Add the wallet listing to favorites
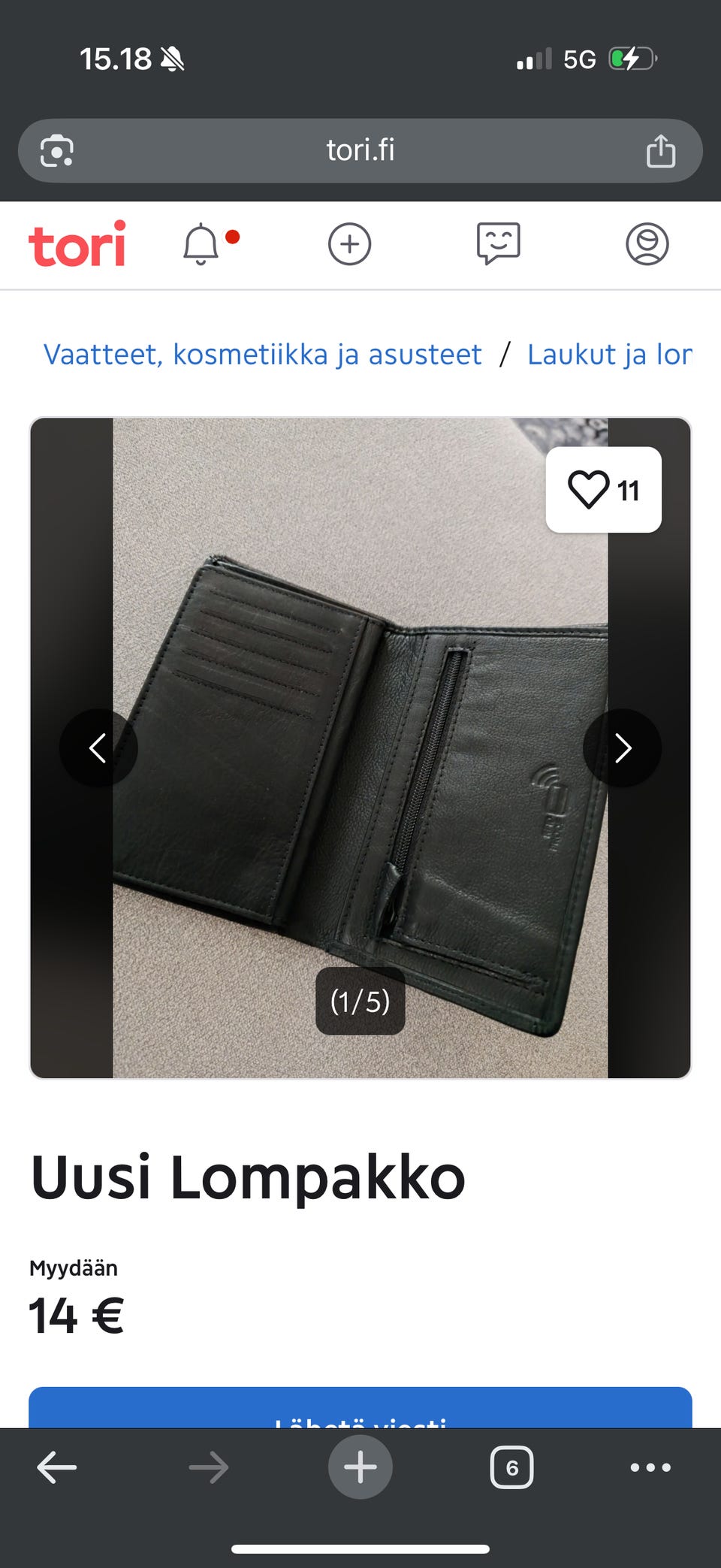 [604, 490]
